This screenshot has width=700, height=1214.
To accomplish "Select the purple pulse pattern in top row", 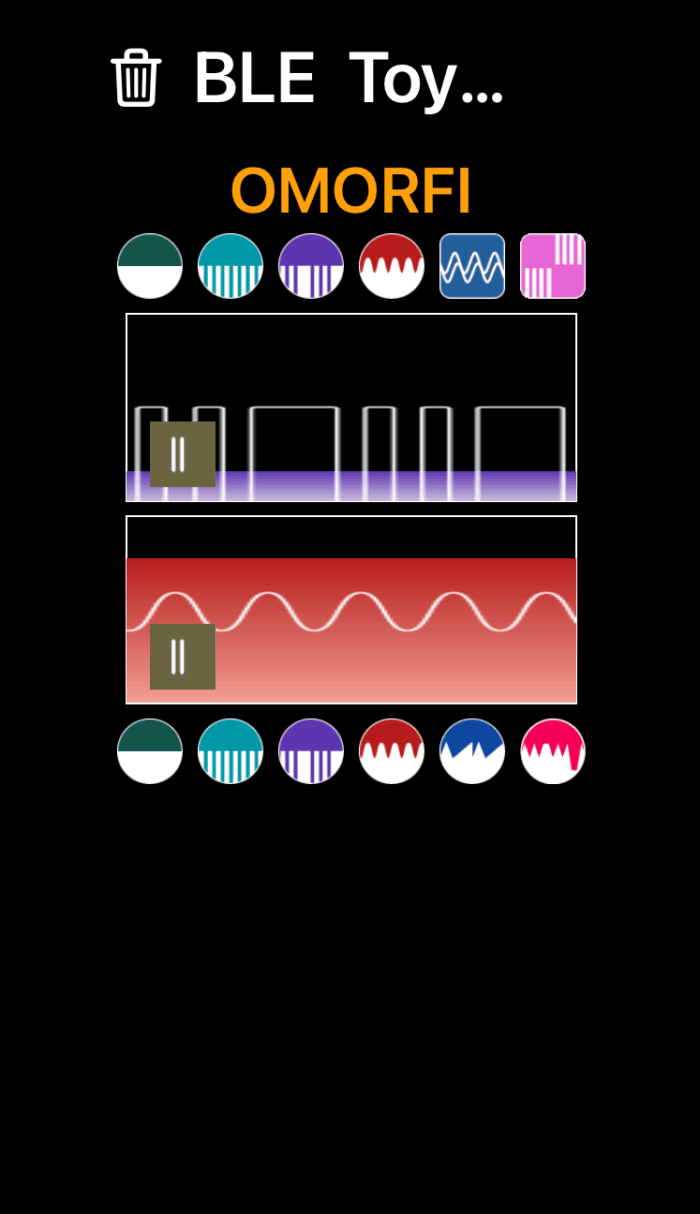I will click(x=311, y=266).
